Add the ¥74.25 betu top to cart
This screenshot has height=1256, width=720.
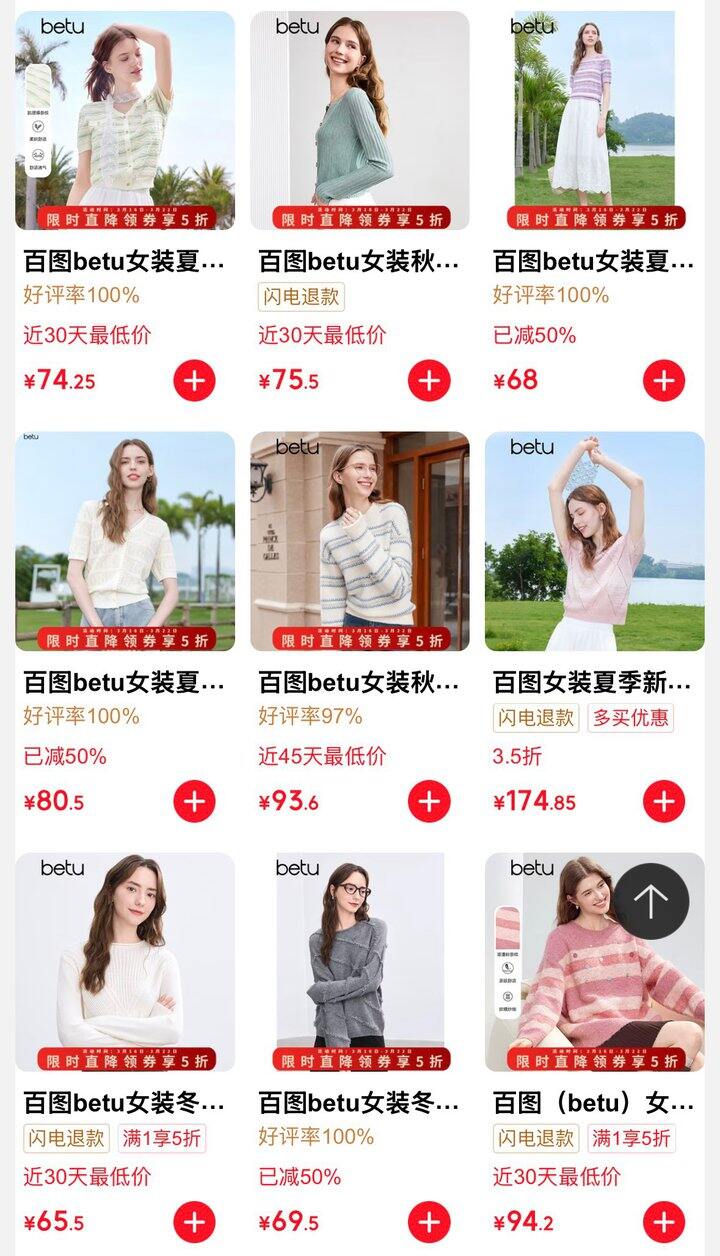point(194,380)
